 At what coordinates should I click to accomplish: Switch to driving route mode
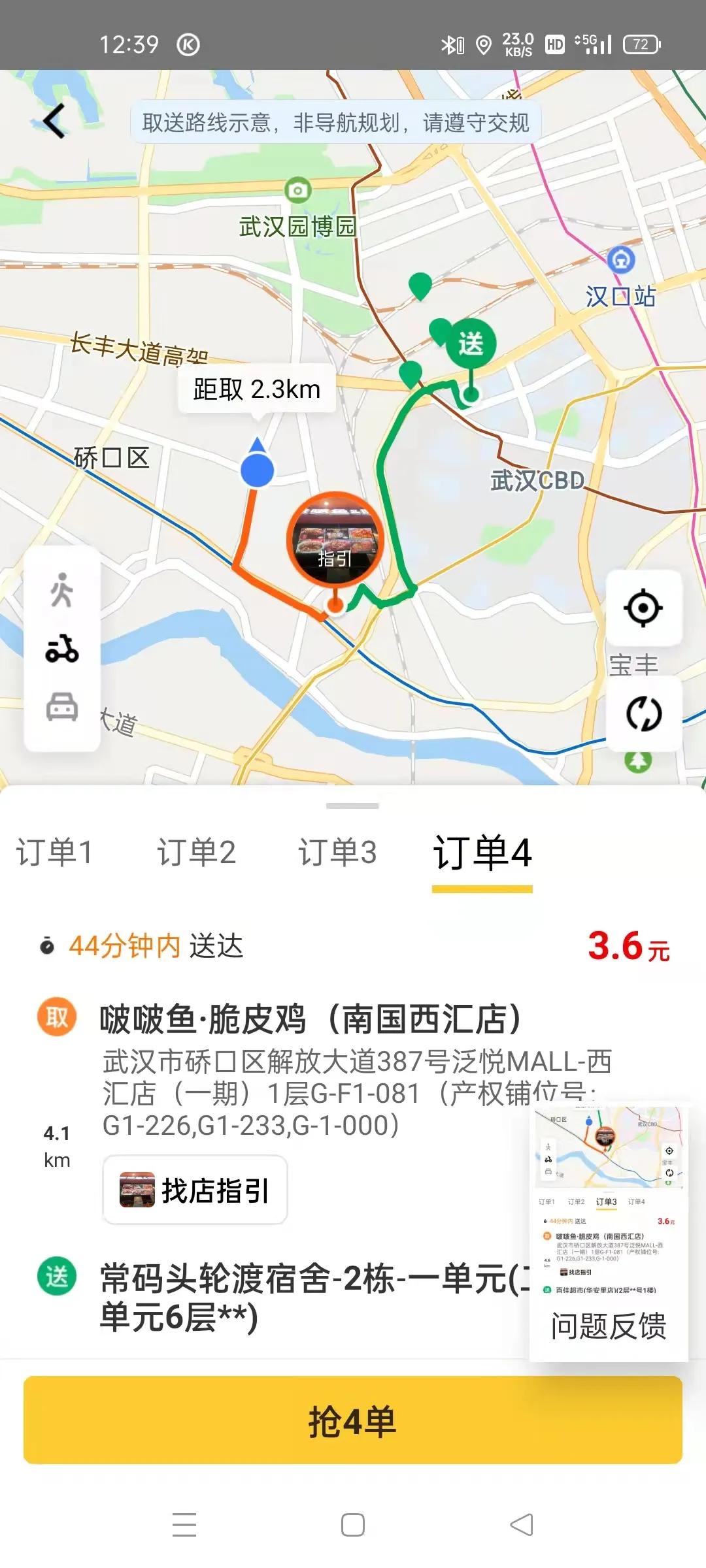(62, 707)
